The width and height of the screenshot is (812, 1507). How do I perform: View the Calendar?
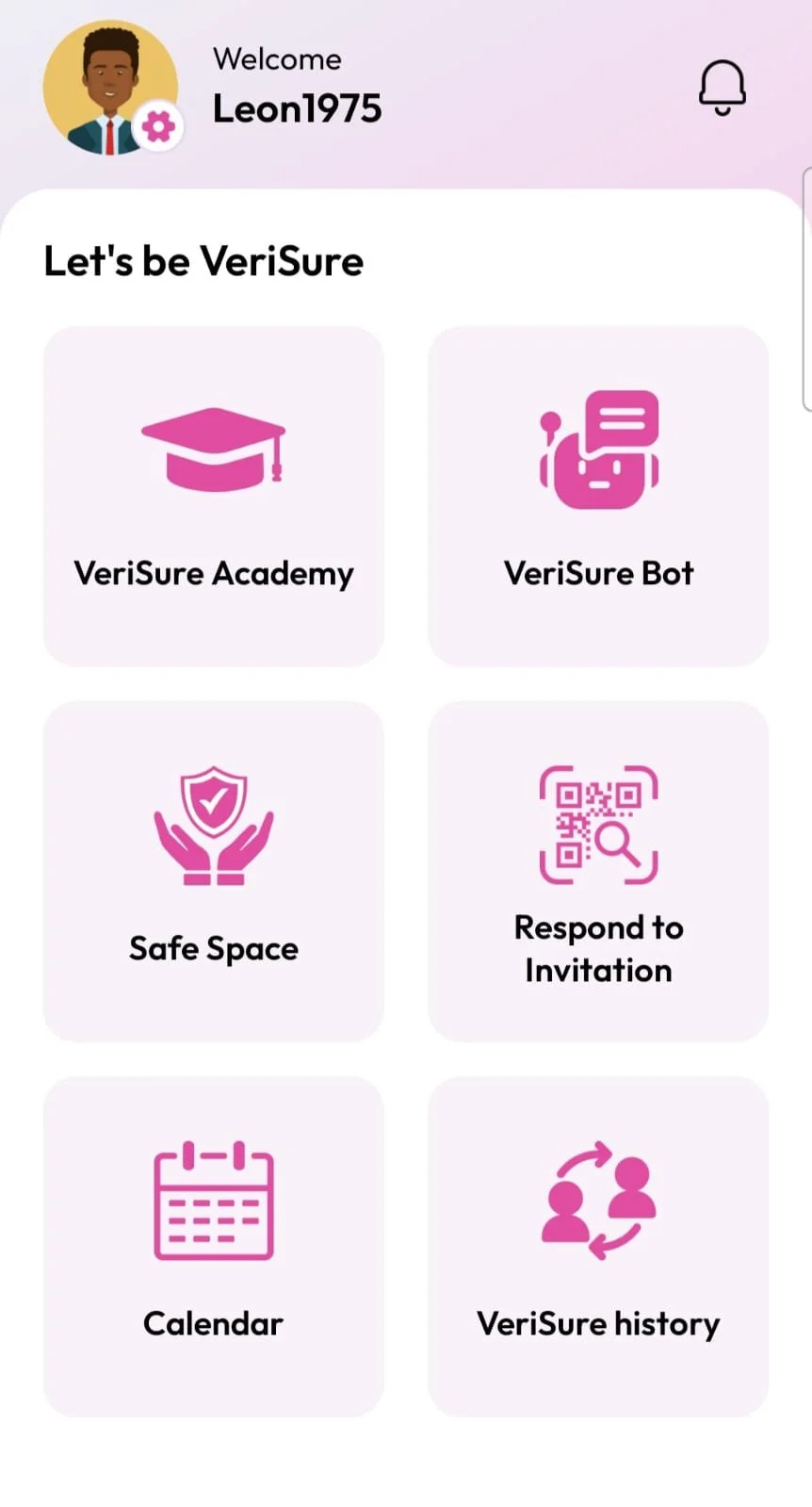[x=214, y=1246]
